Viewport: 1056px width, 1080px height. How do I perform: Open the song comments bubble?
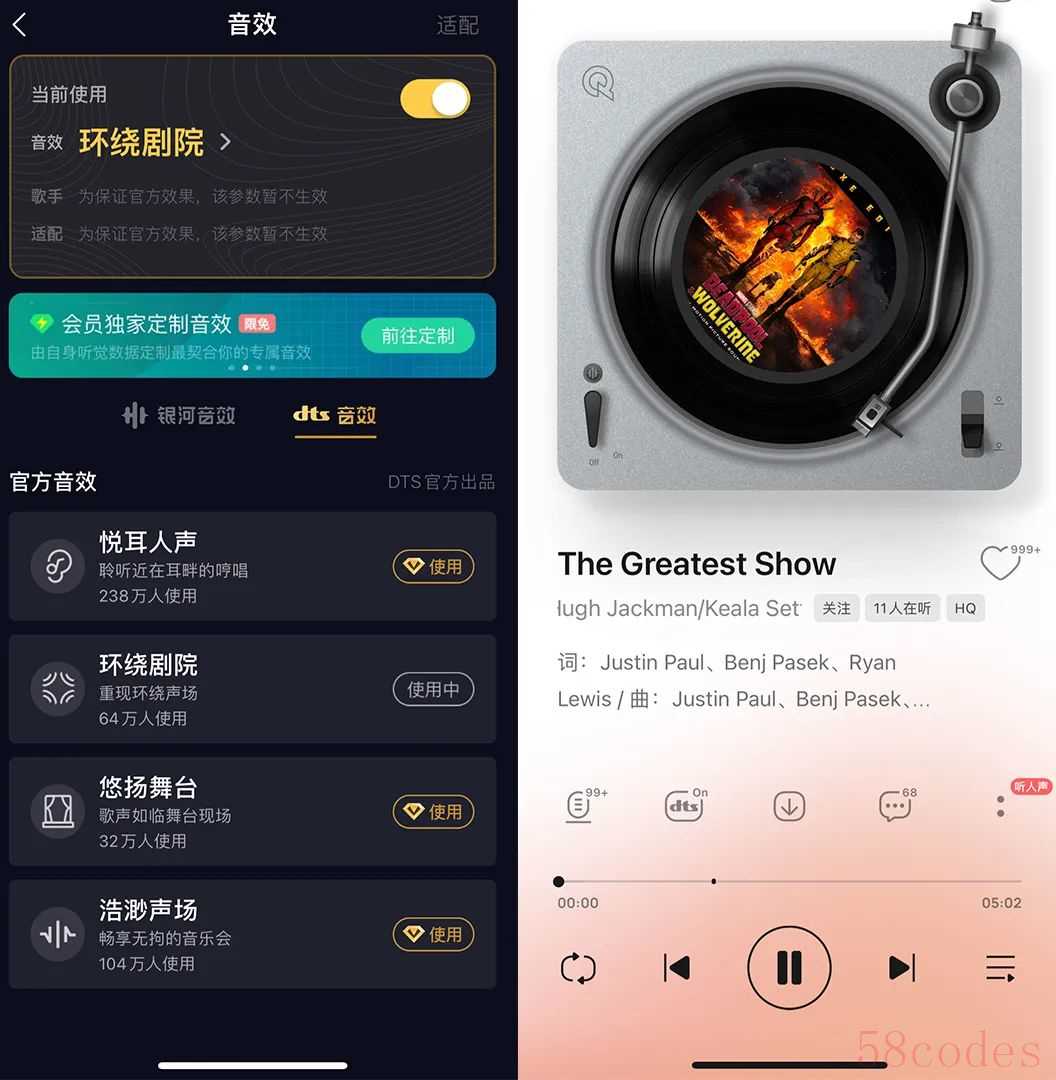pyautogui.click(x=895, y=806)
